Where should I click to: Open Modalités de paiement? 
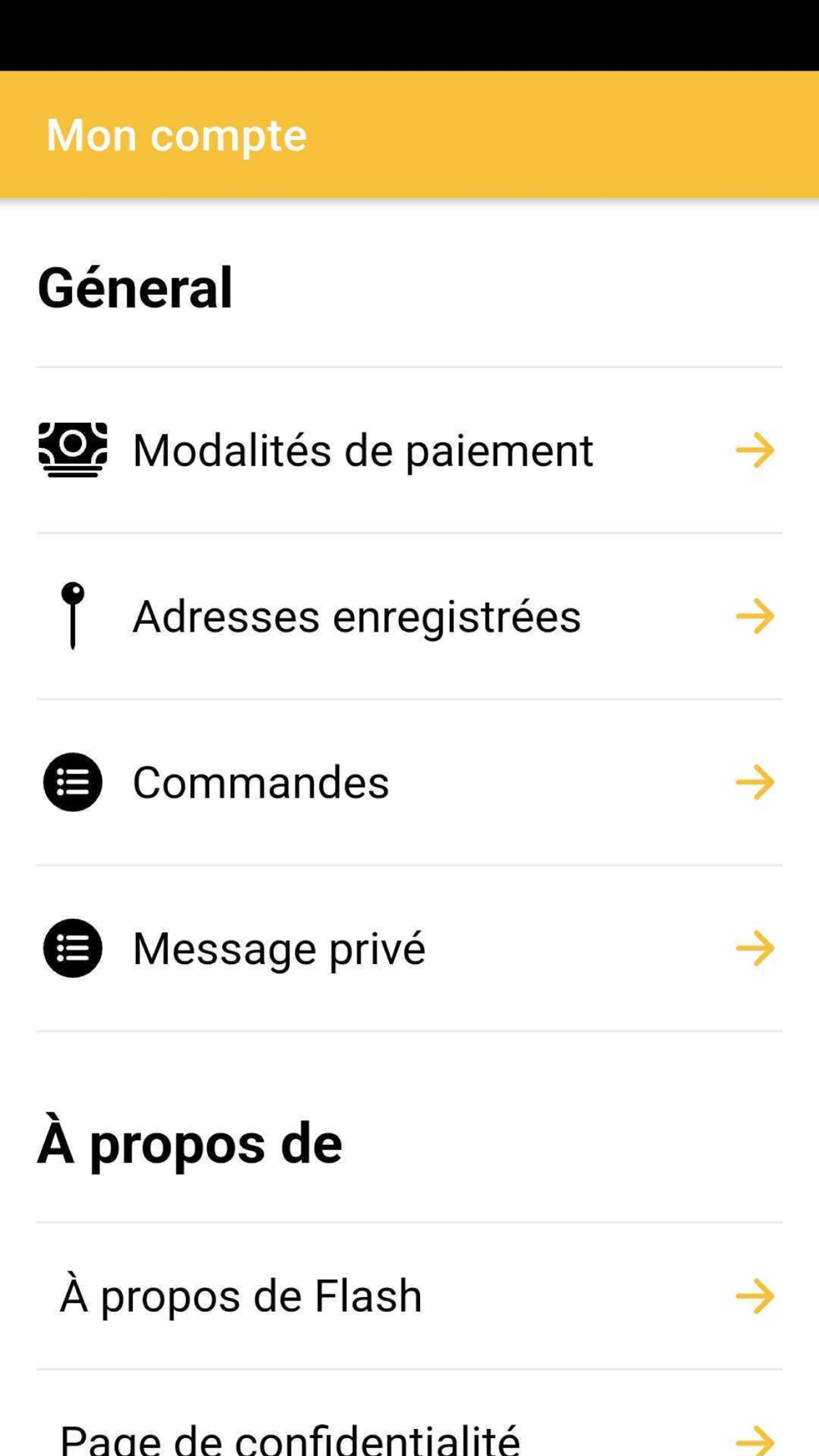(x=409, y=450)
